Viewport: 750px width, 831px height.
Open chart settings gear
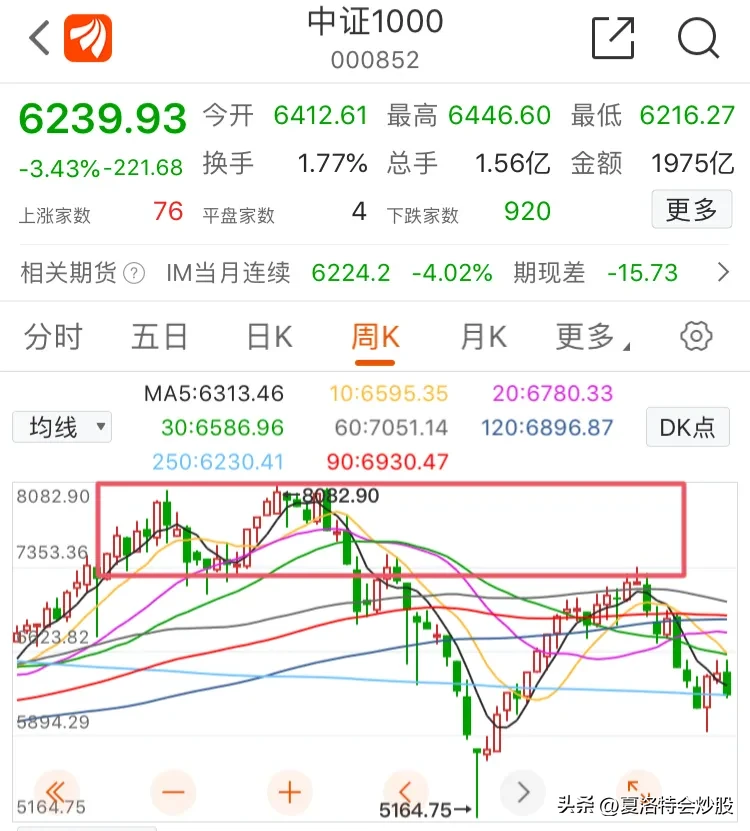tap(695, 337)
